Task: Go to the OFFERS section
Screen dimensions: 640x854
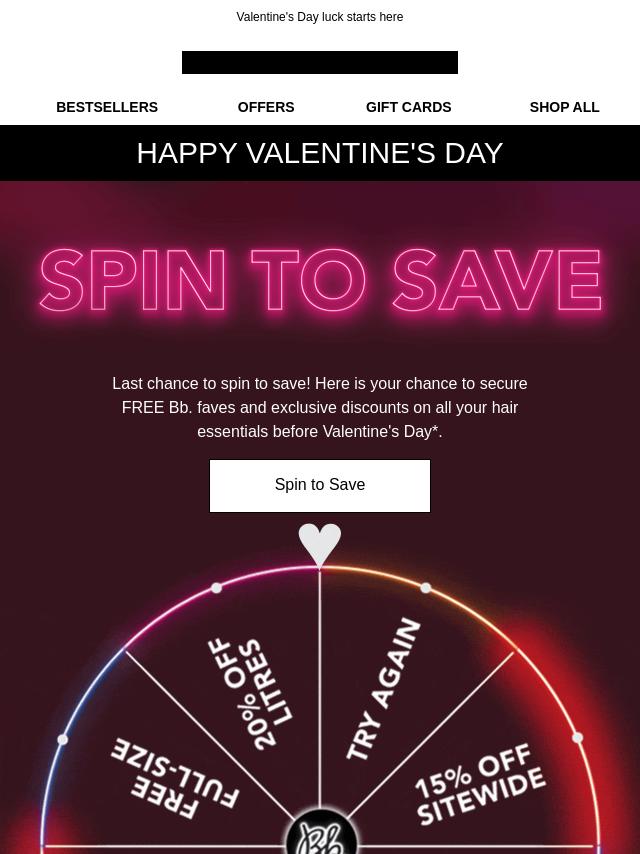Action: point(266,107)
